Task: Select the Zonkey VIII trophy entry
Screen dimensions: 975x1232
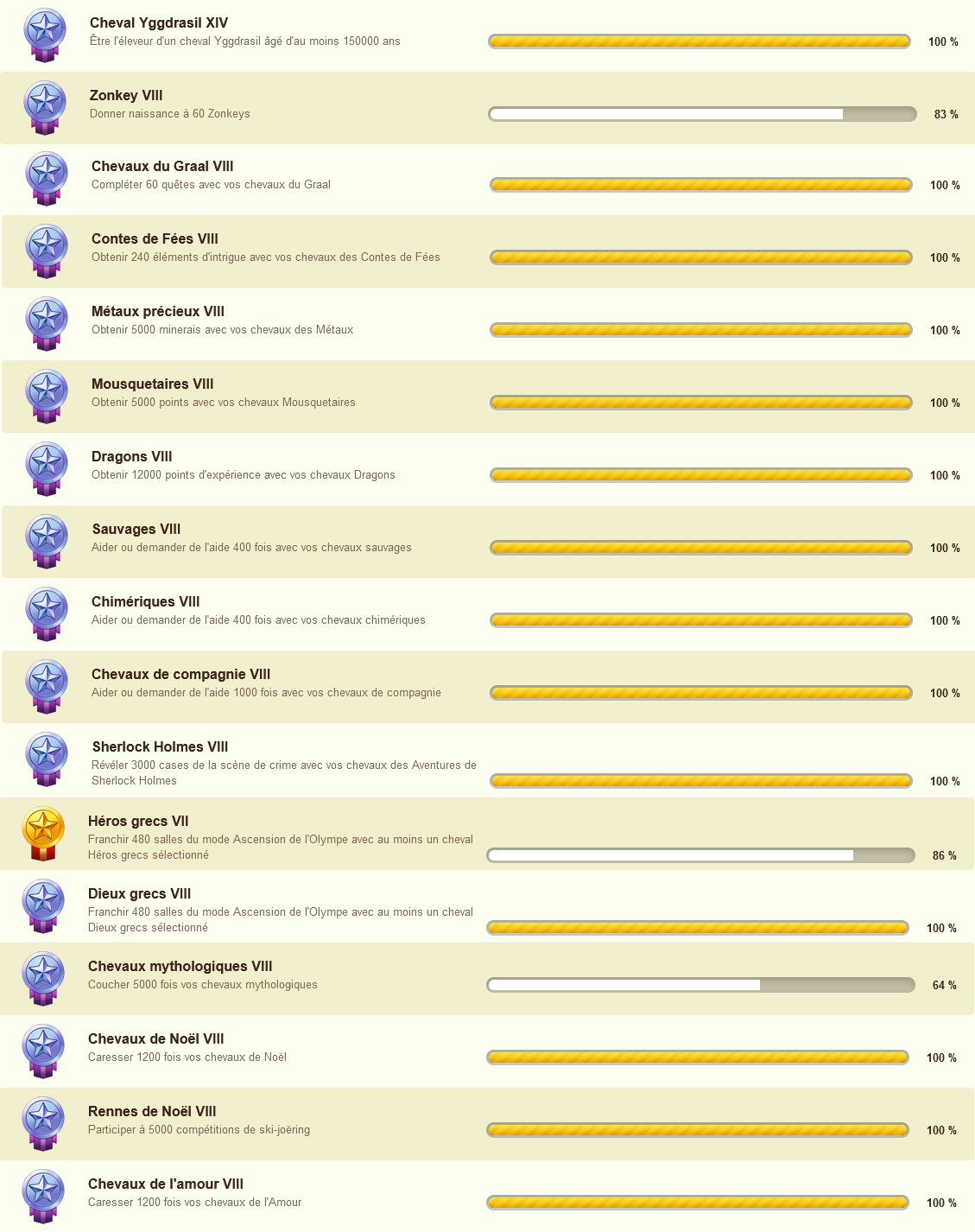Action: pos(126,96)
